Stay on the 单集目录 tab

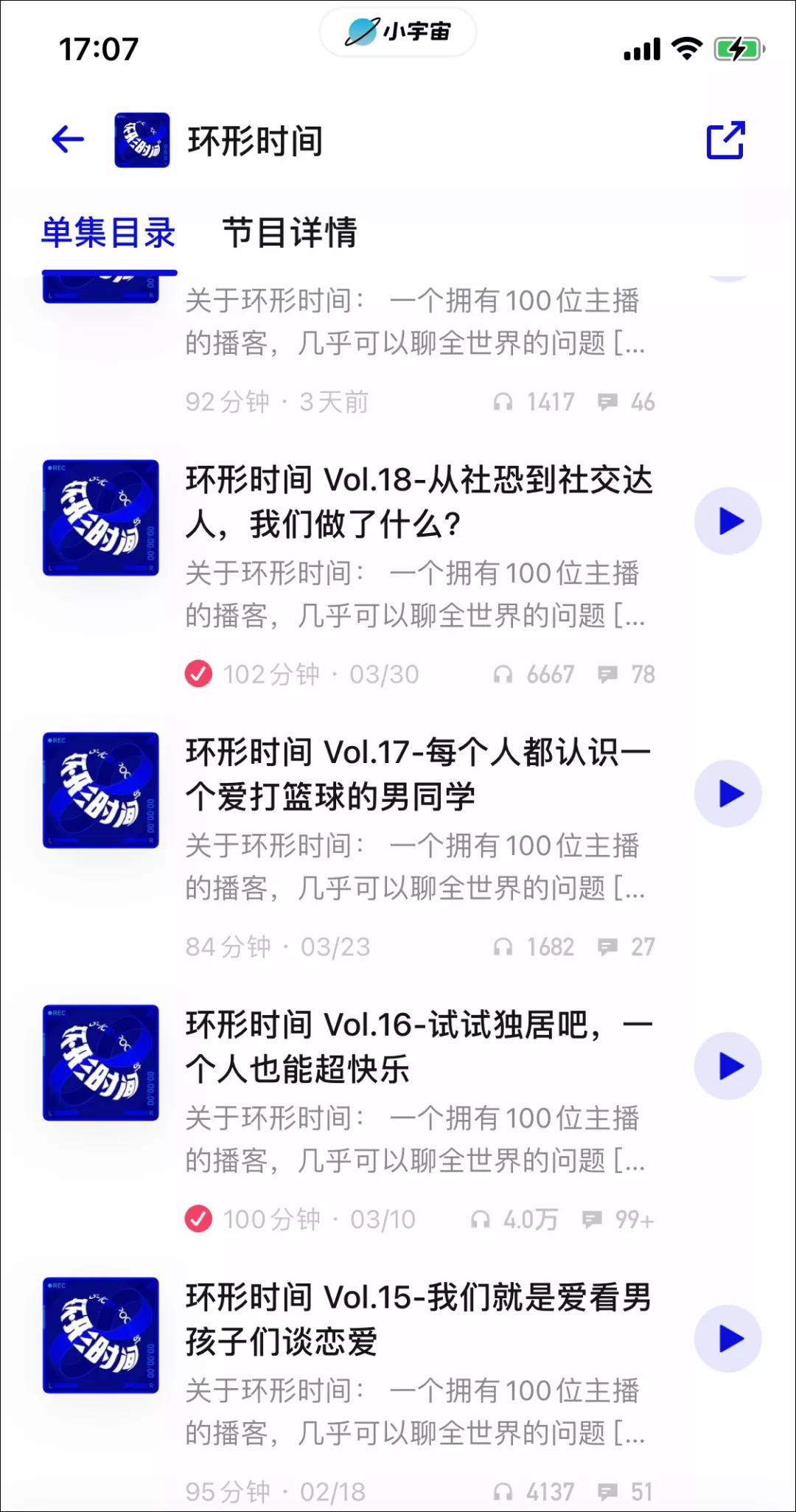(x=108, y=233)
